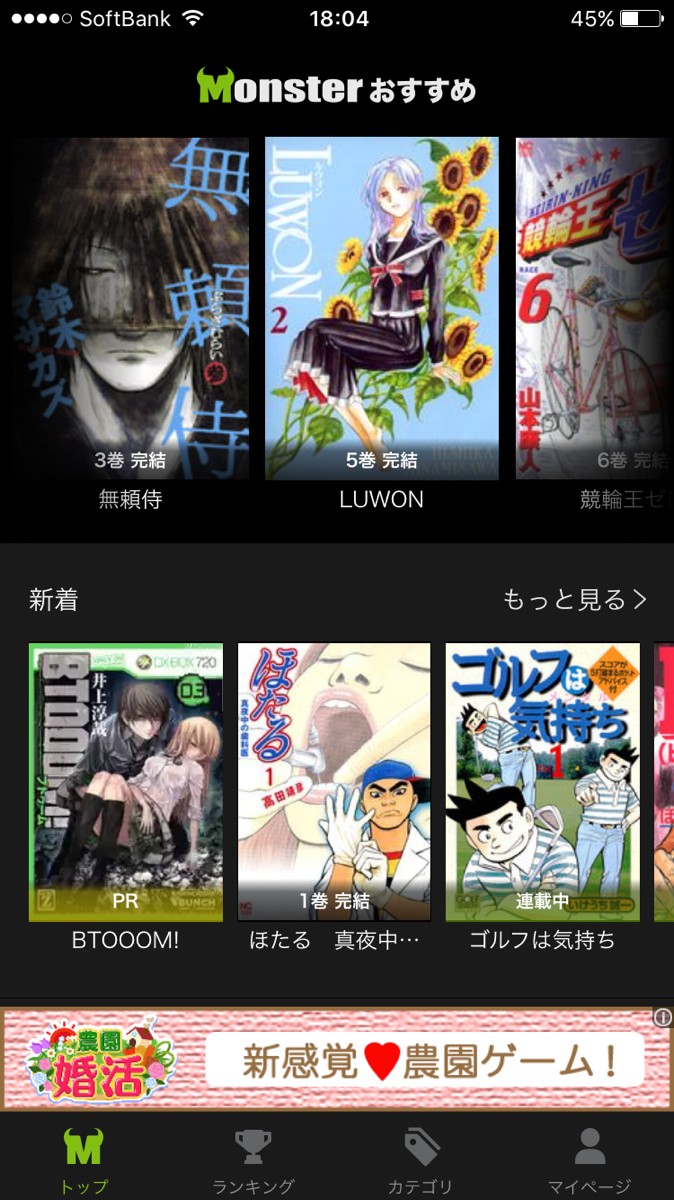Screen dimensions: 674x1200
Task: Switch to the カテゴリ tab
Action: point(421,1160)
